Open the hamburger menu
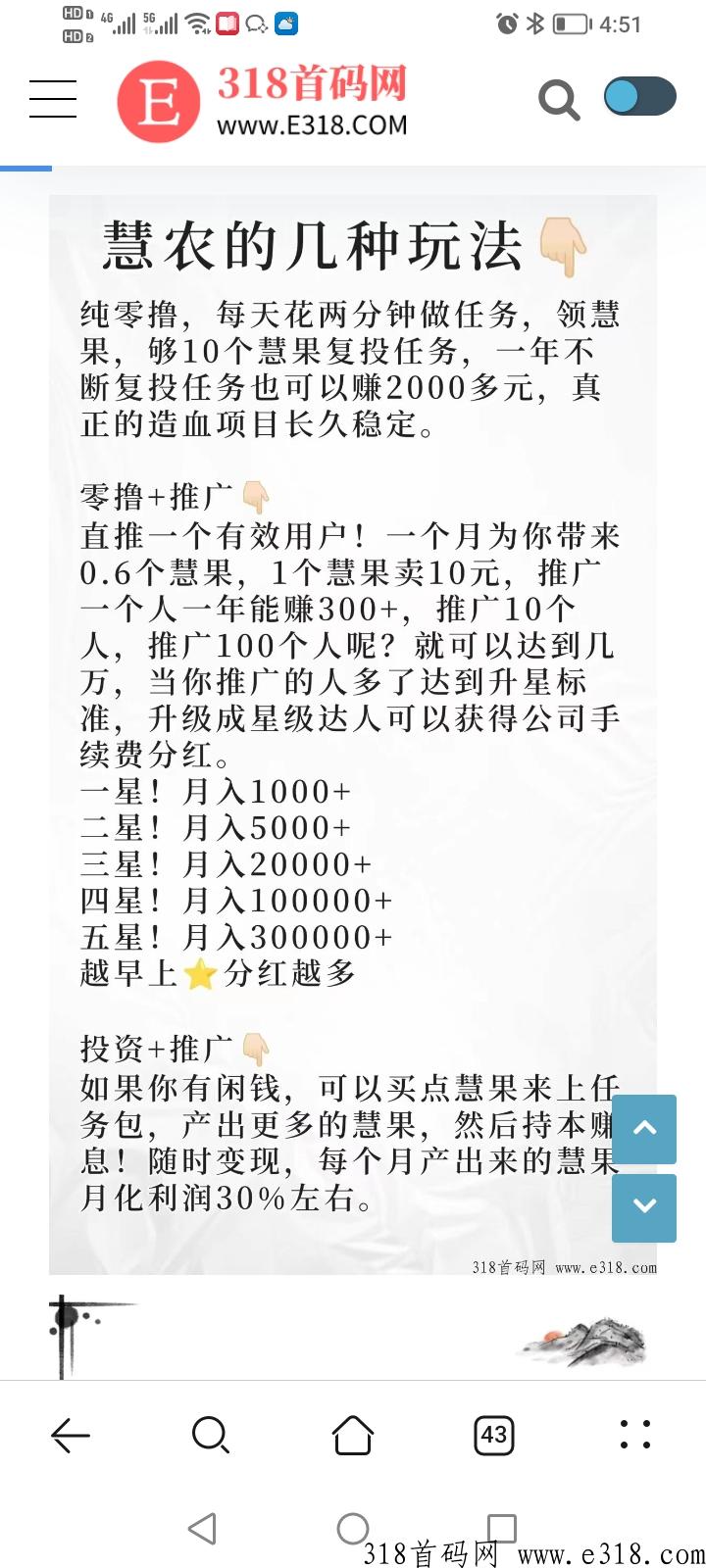706x1568 pixels. [53, 99]
